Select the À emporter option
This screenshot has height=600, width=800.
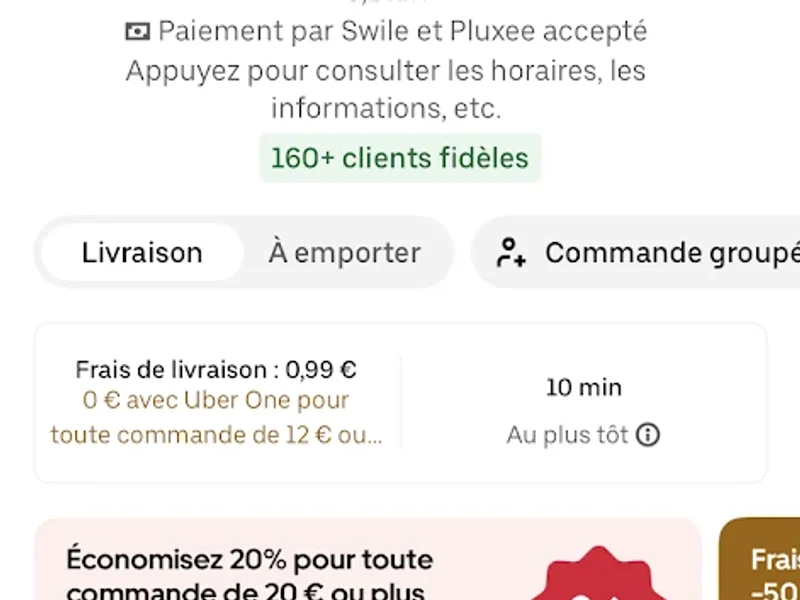click(344, 253)
